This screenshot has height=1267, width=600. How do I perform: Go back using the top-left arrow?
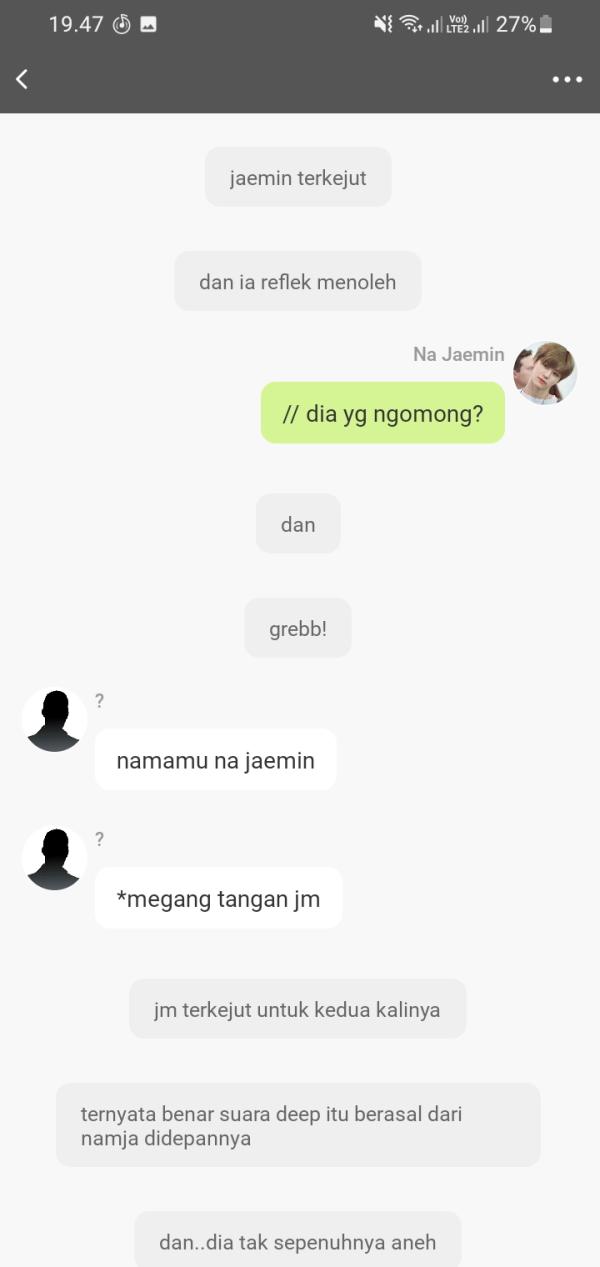(22, 79)
